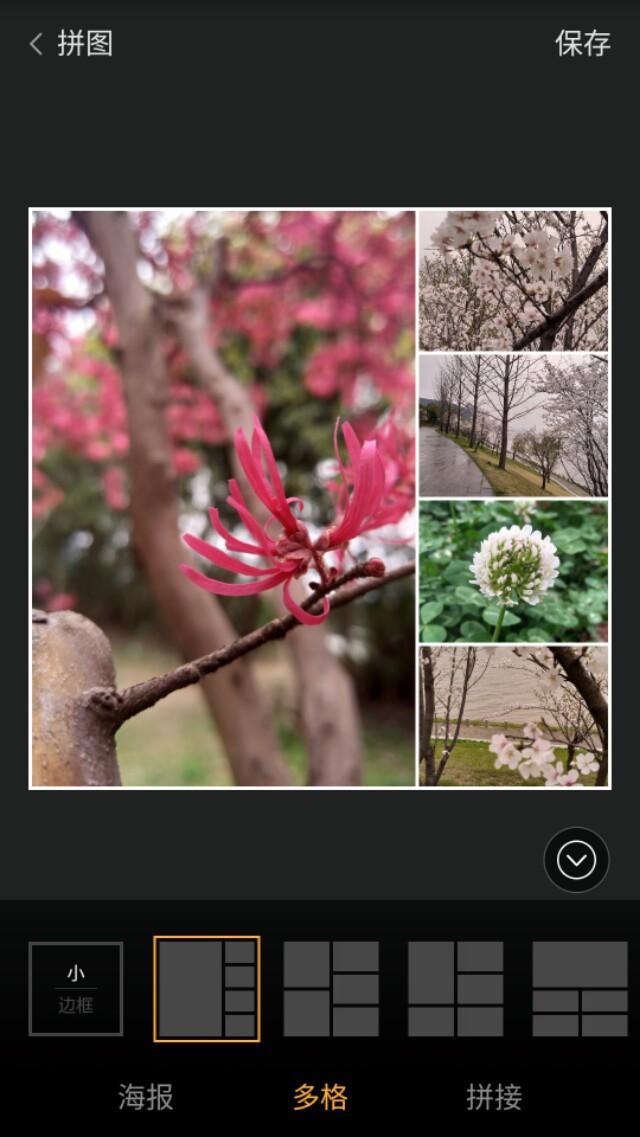Change the 边框 border size

point(76,988)
